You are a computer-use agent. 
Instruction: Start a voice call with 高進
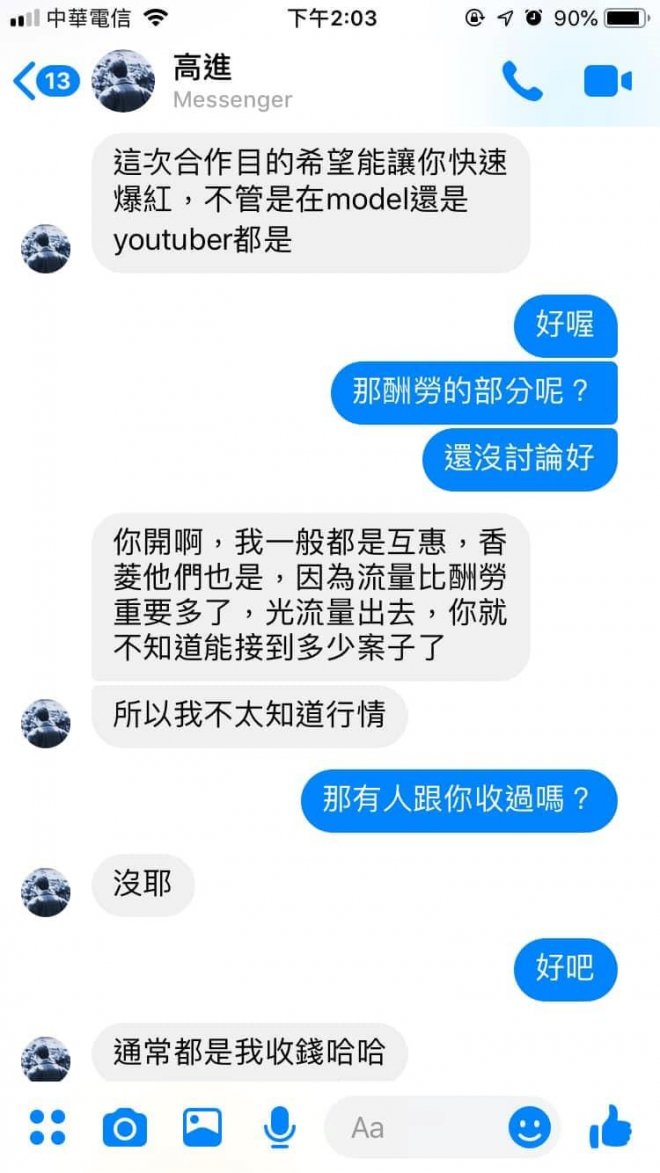[x=521, y=82]
